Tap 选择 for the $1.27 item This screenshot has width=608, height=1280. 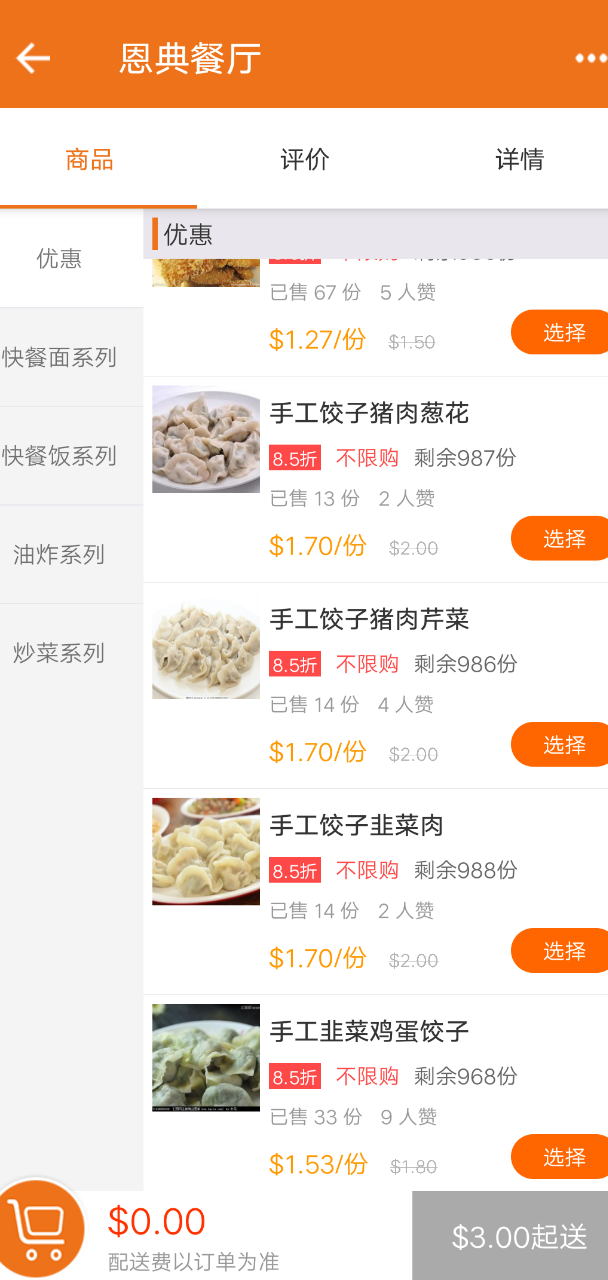(561, 333)
